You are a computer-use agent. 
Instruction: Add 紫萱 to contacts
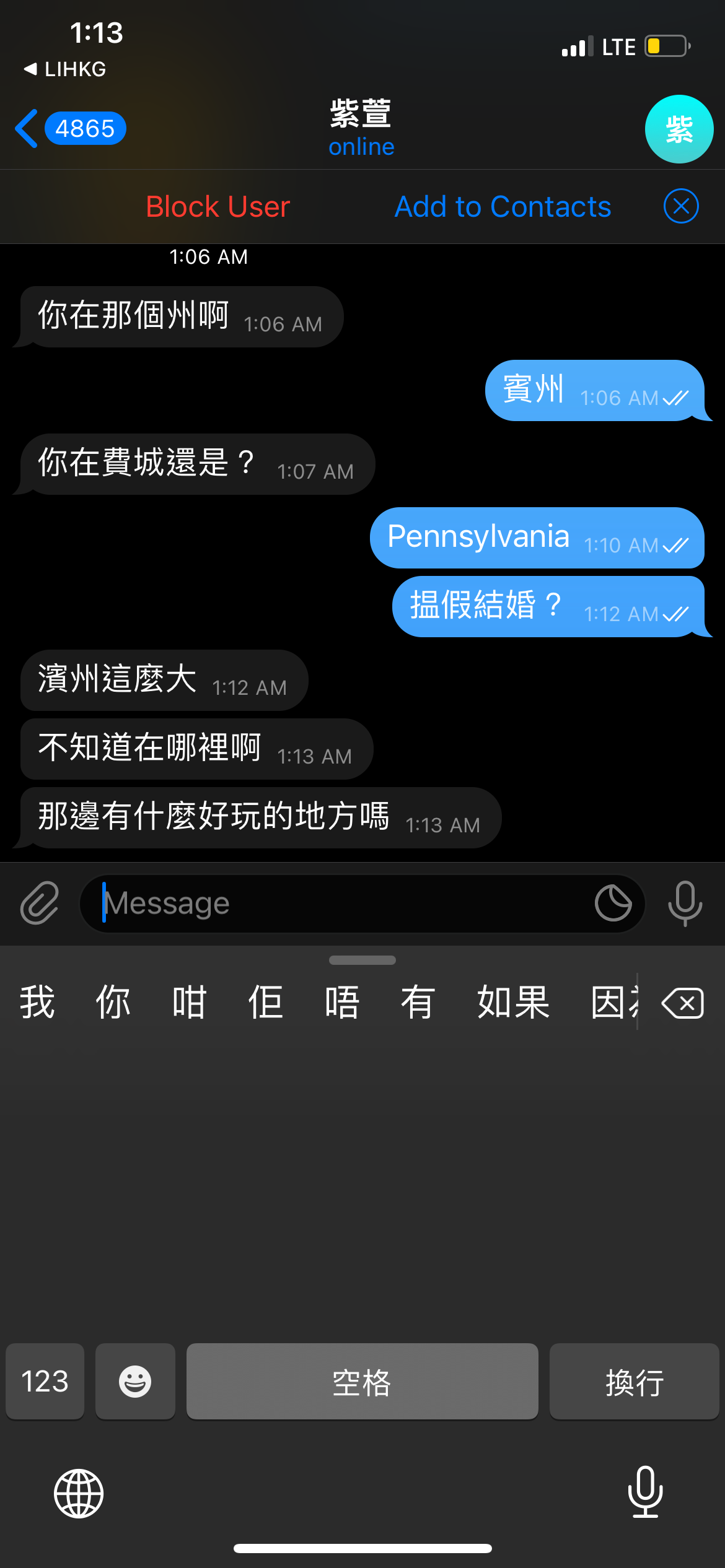coord(503,206)
